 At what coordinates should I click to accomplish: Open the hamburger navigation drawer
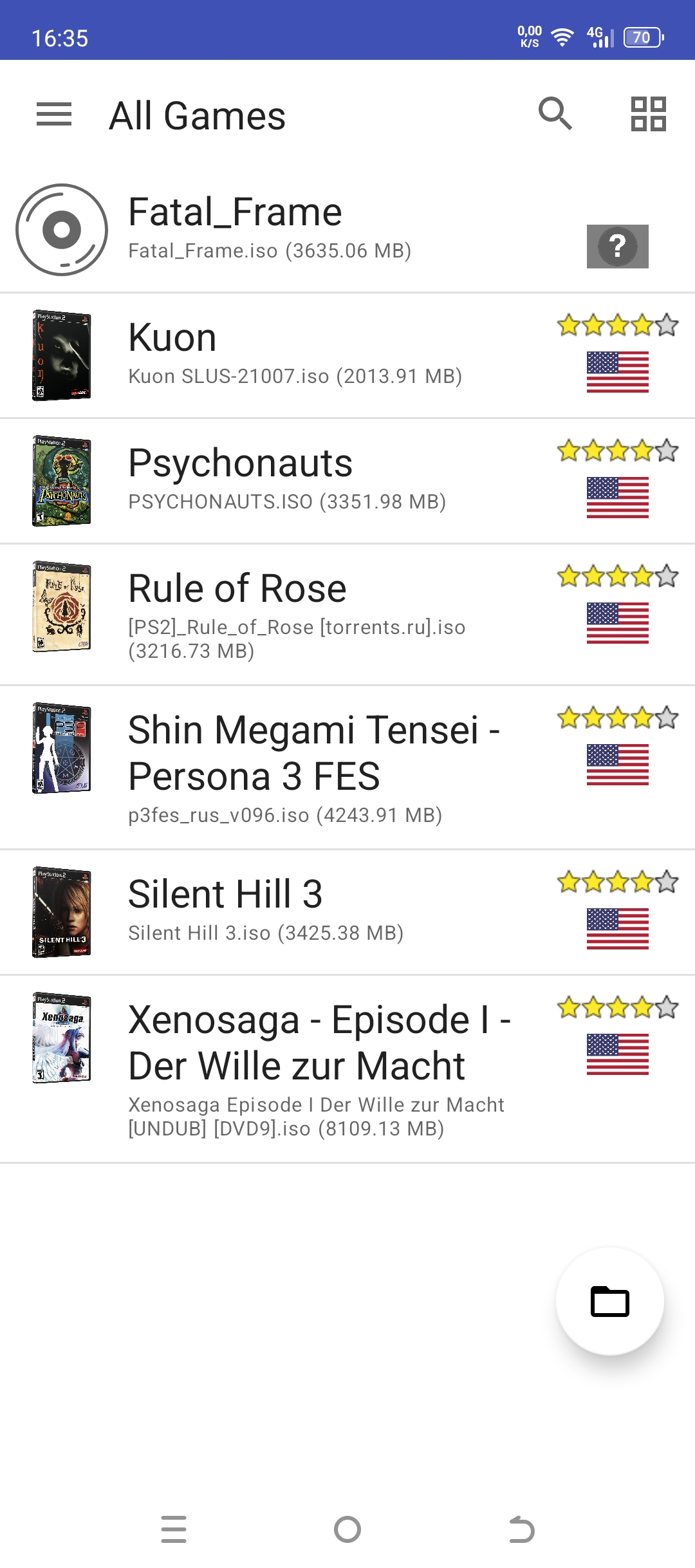pos(54,115)
